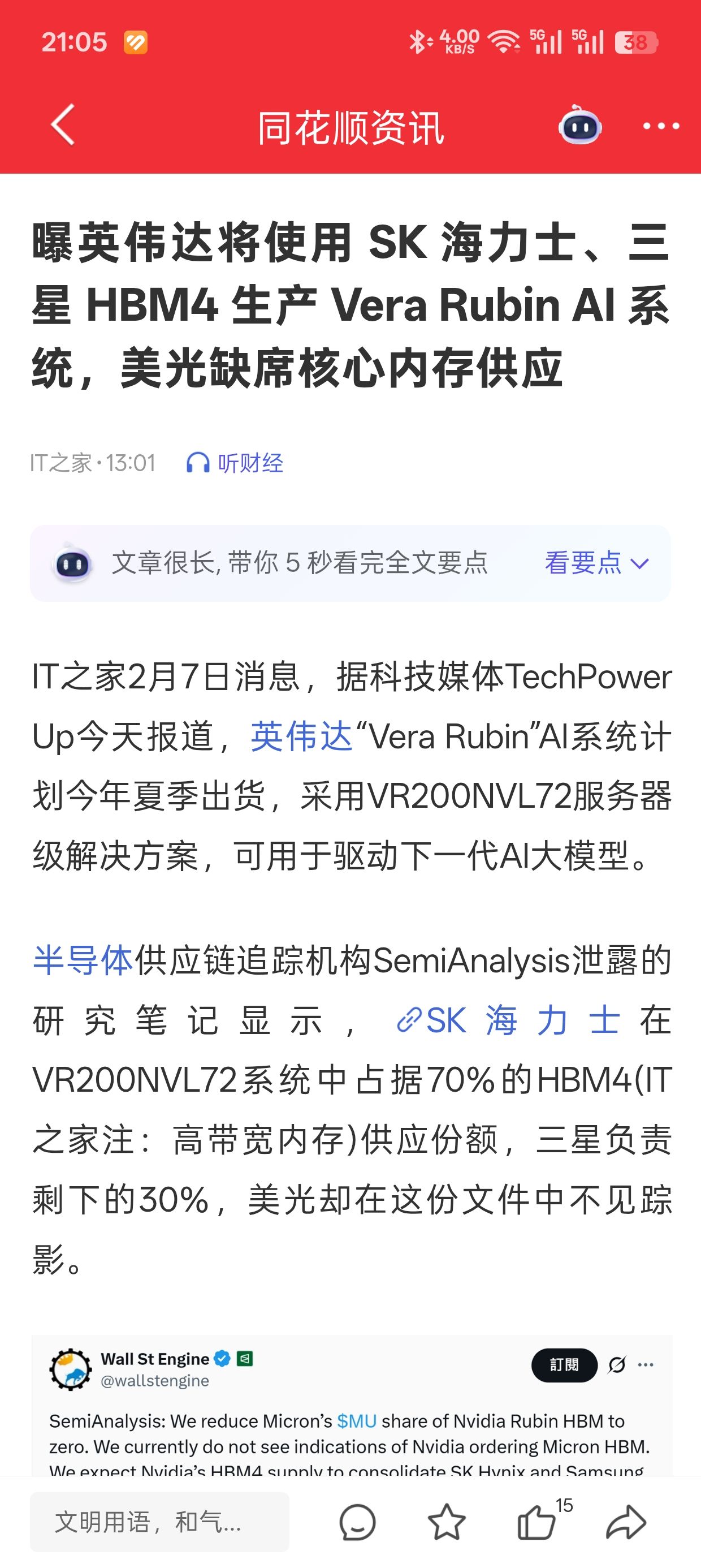Favorite this article with the star
The image size is (701, 1568).
[x=447, y=1522]
